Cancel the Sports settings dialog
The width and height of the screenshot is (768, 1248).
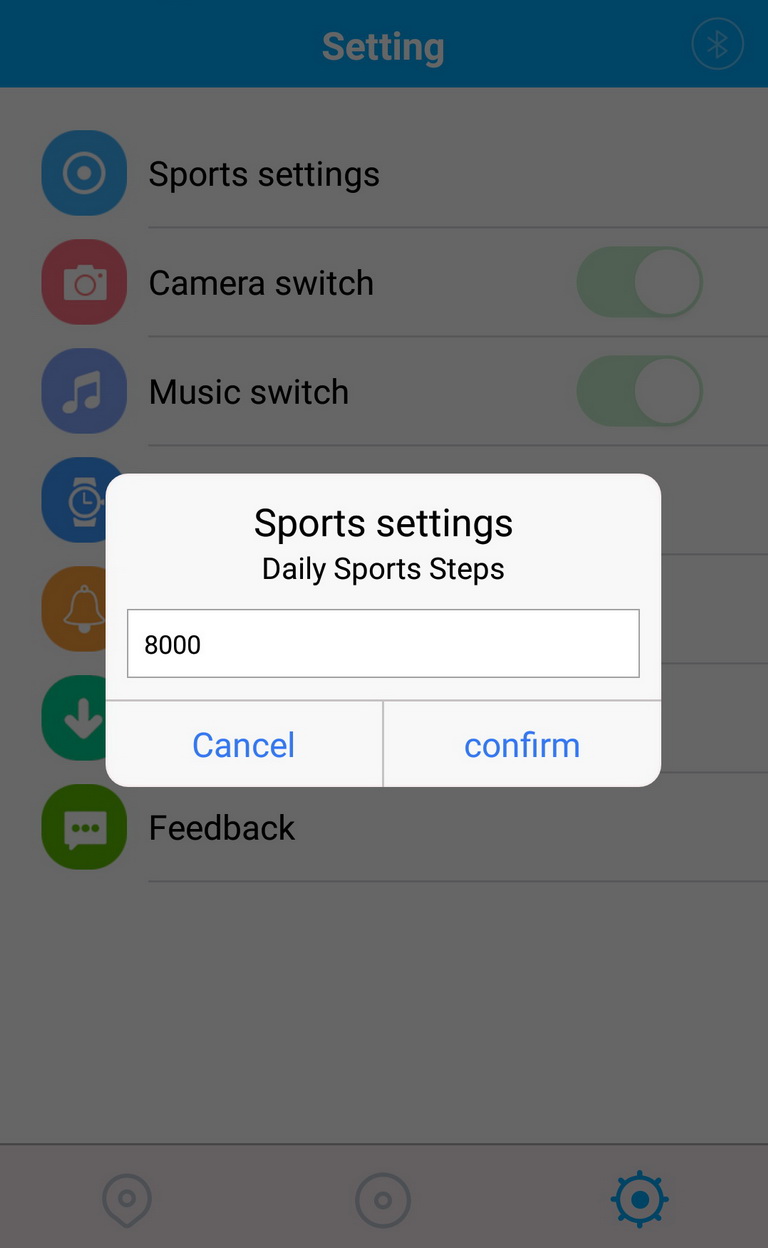[244, 745]
